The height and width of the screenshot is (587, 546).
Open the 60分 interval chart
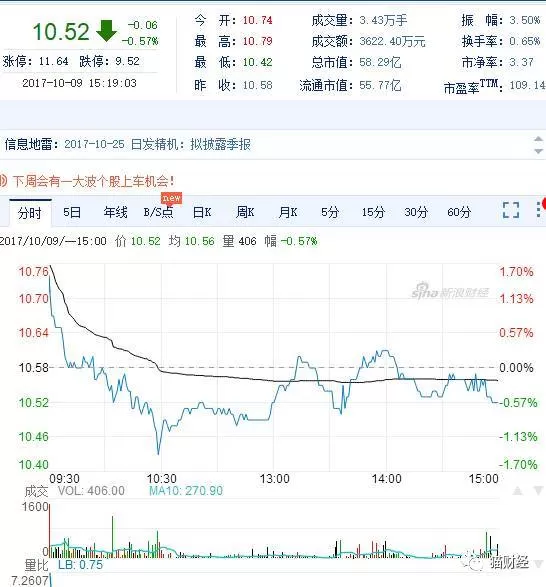pos(459,213)
